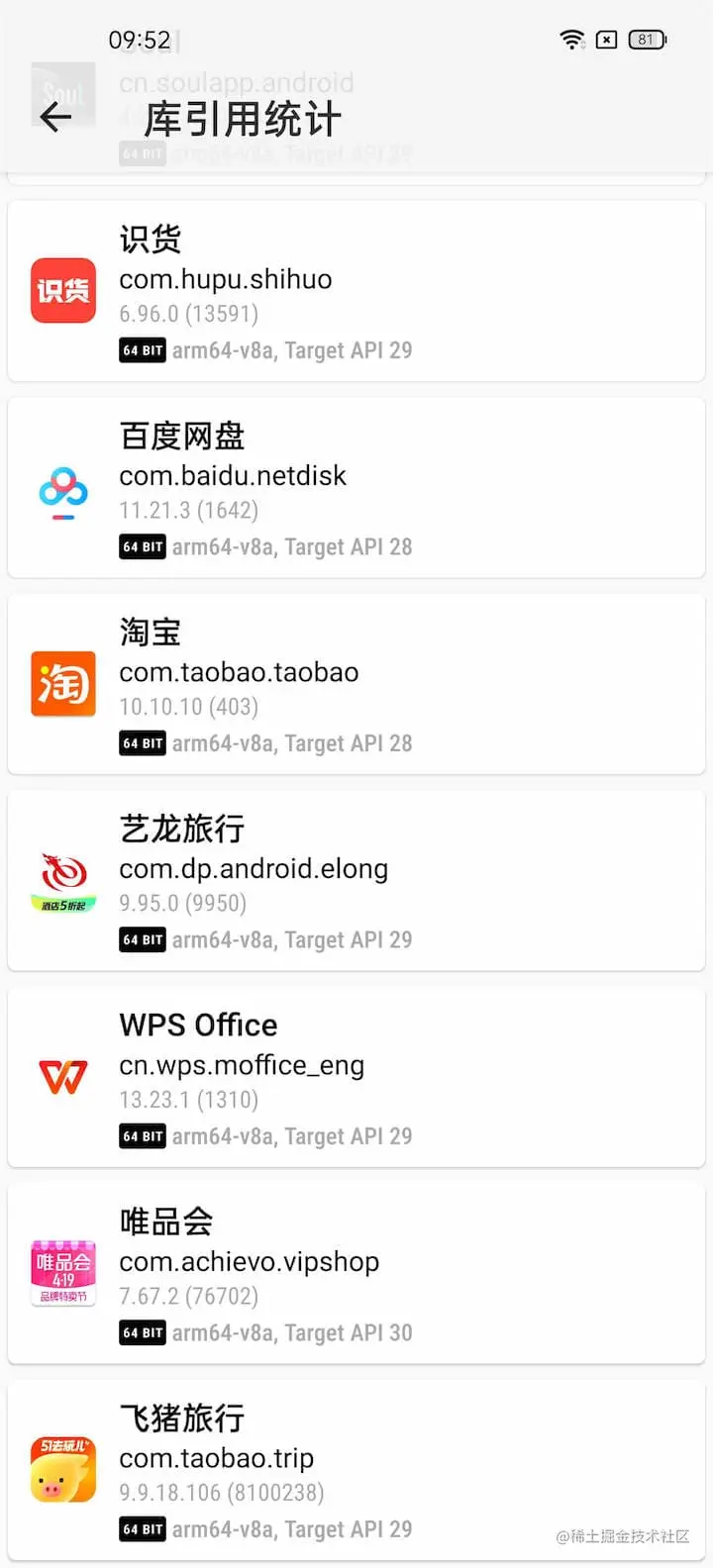Open the 识货 list entry

(356, 290)
